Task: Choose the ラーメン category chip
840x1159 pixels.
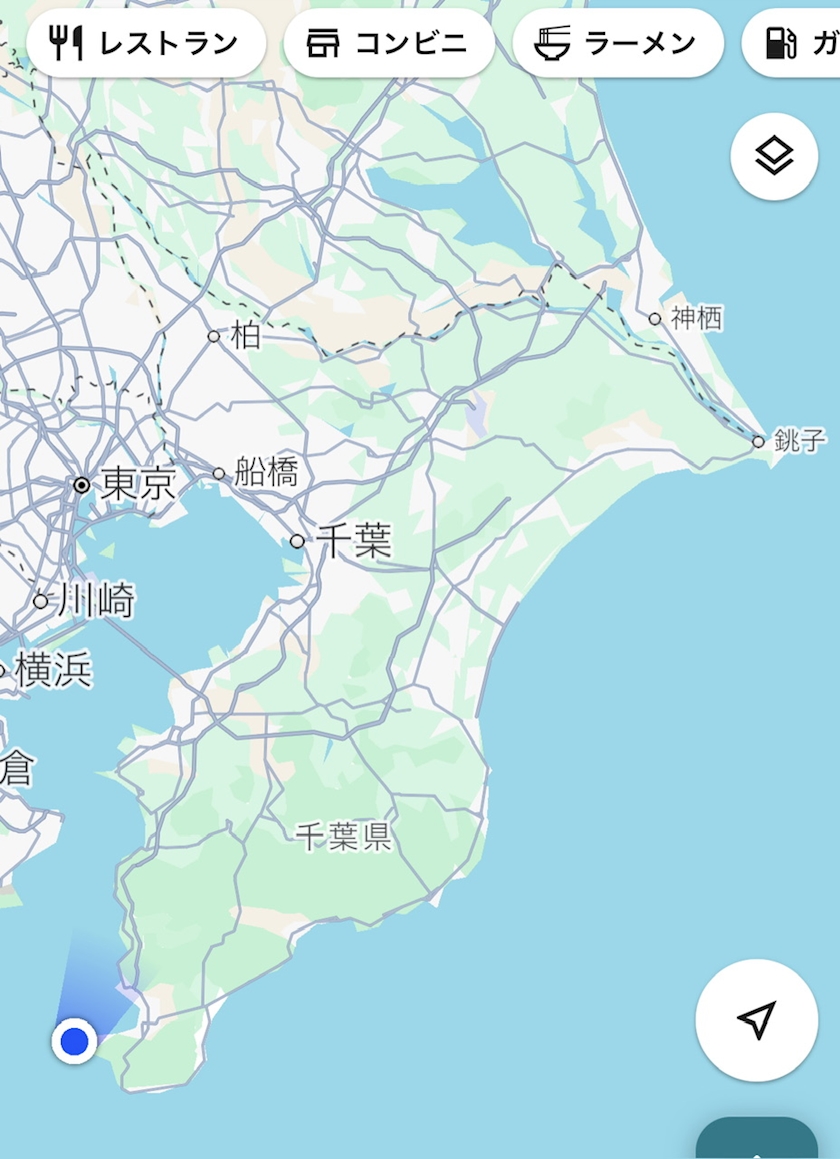Action: tap(618, 43)
